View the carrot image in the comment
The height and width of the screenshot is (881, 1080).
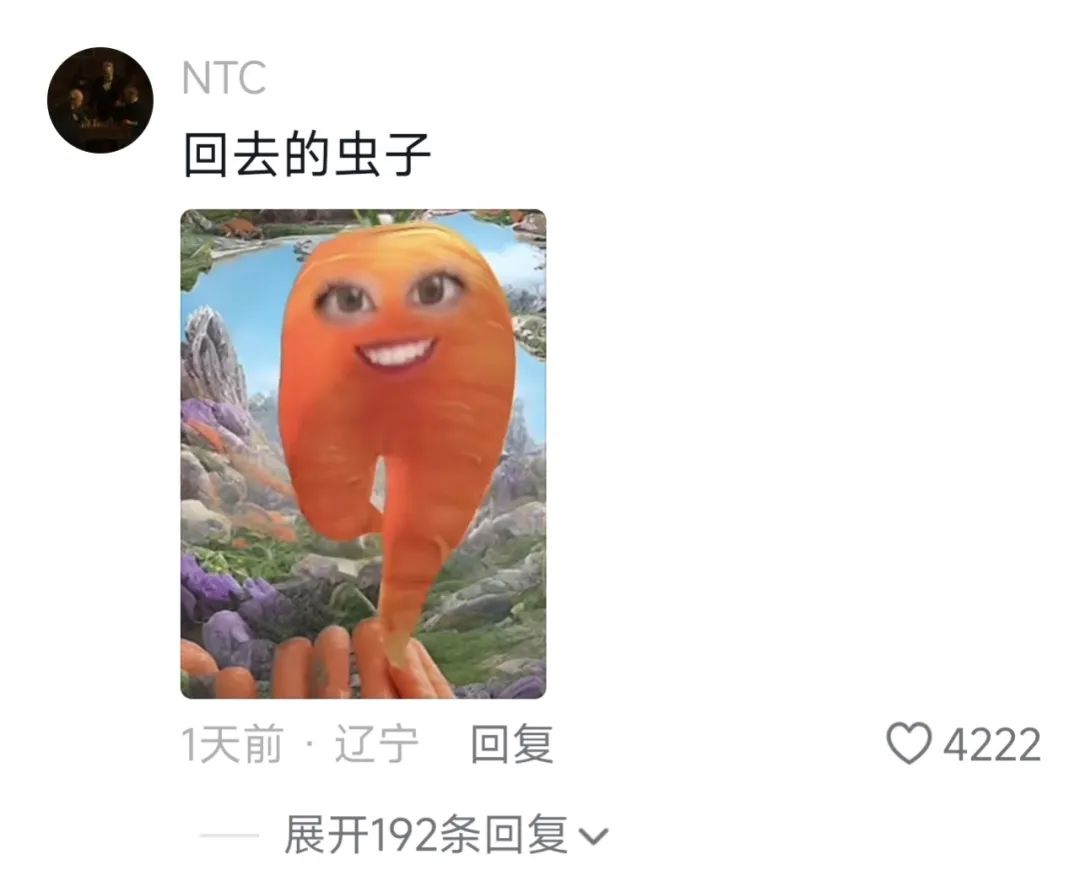pyautogui.click(x=363, y=453)
